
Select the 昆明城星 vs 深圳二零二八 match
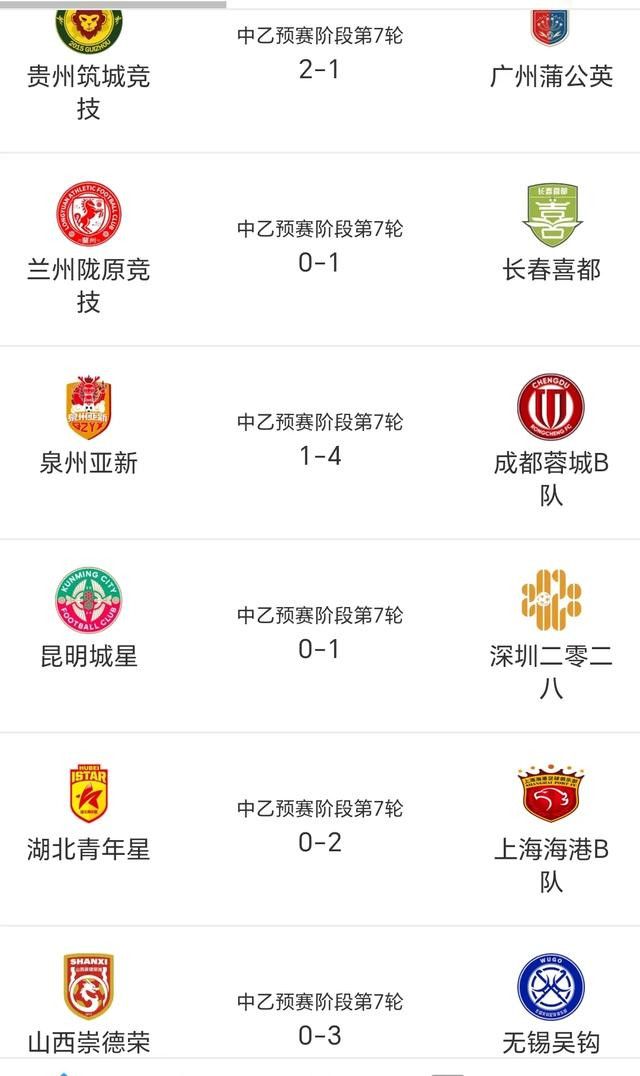pyautogui.click(x=320, y=636)
